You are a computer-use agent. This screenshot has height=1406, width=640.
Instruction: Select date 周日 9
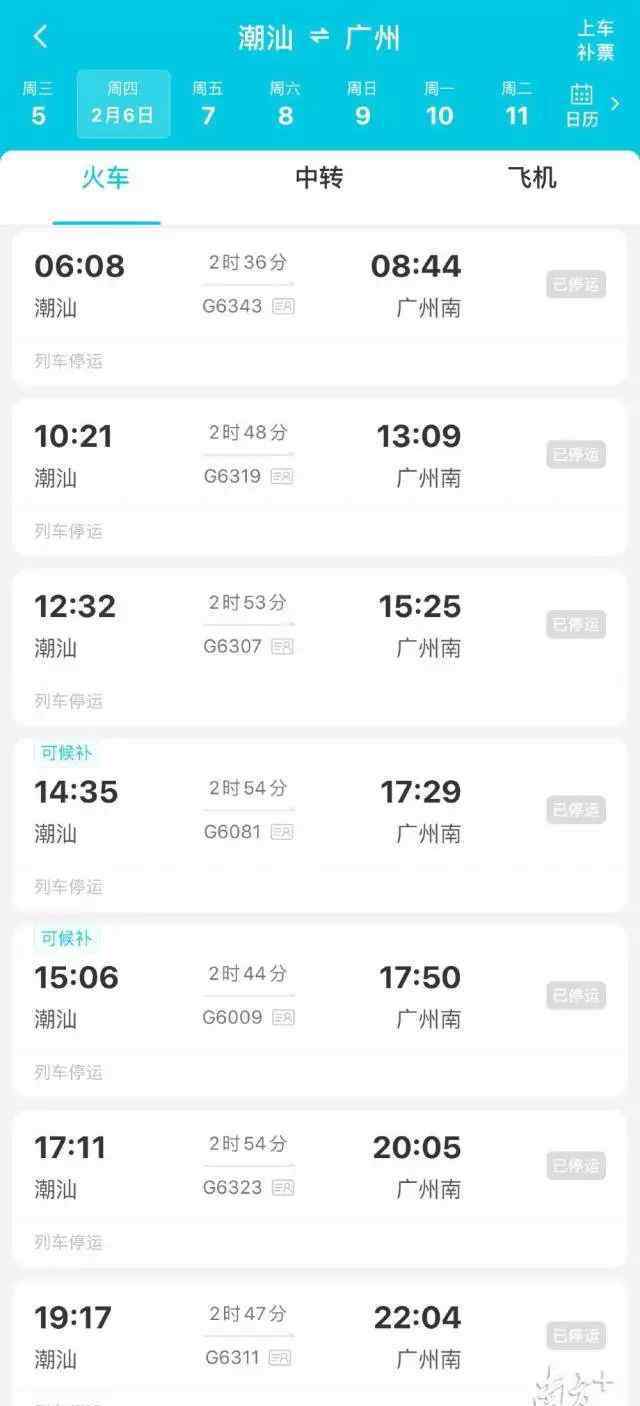tap(362, 104)
